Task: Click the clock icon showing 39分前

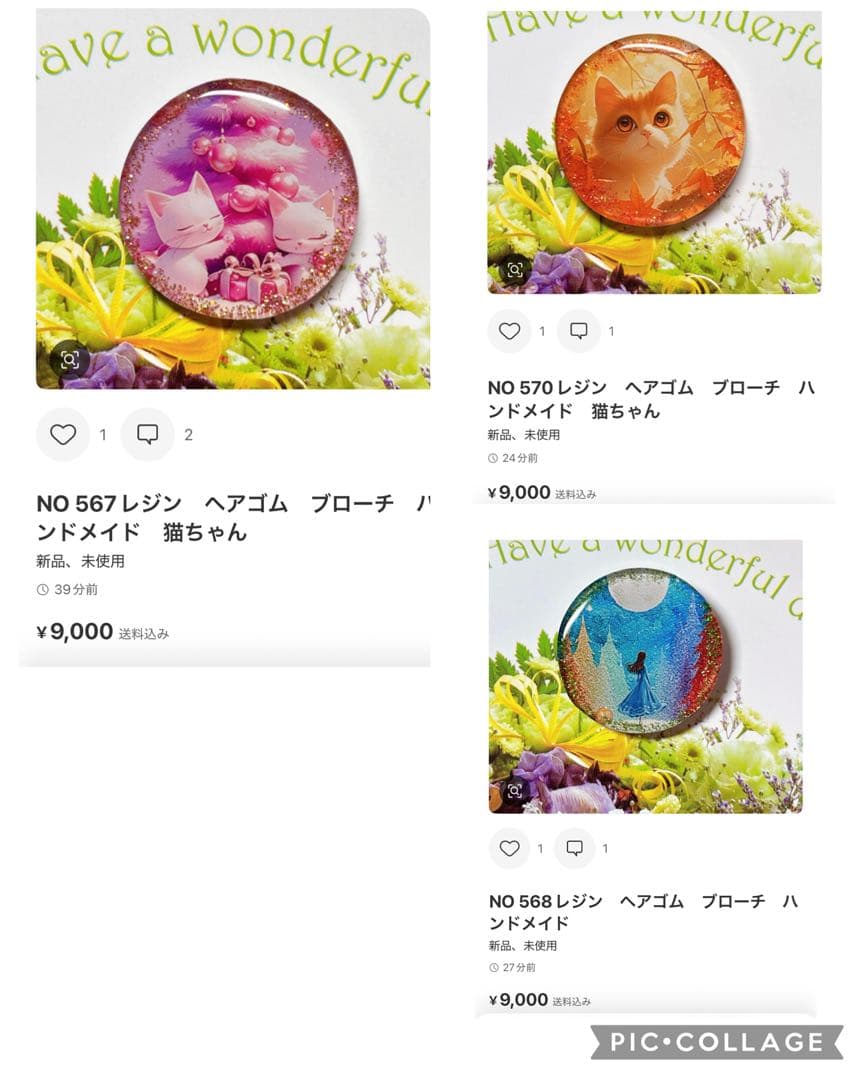Action: tap(41, 590)
